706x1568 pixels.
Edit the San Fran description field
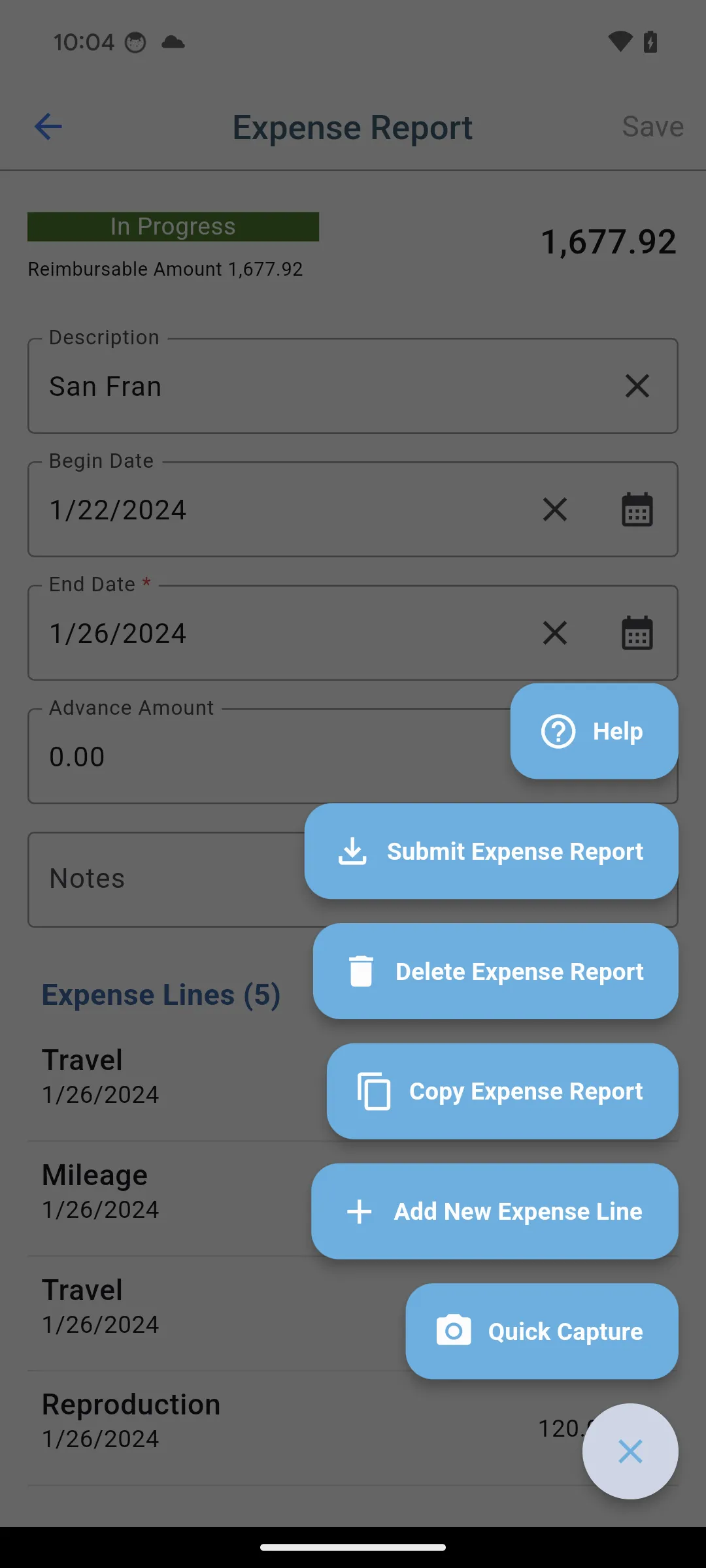314,386
